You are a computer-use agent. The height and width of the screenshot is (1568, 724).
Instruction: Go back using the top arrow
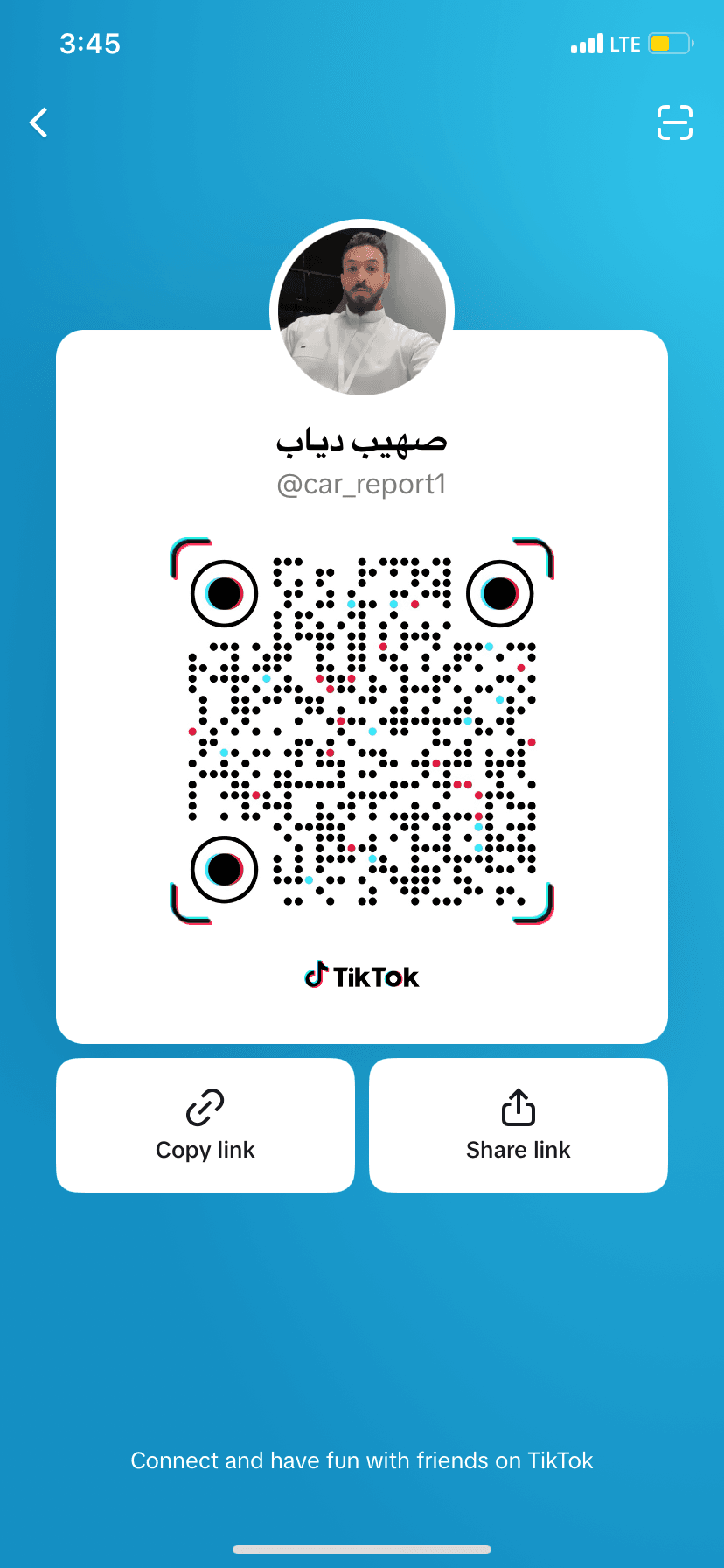[x=38, y=122]
